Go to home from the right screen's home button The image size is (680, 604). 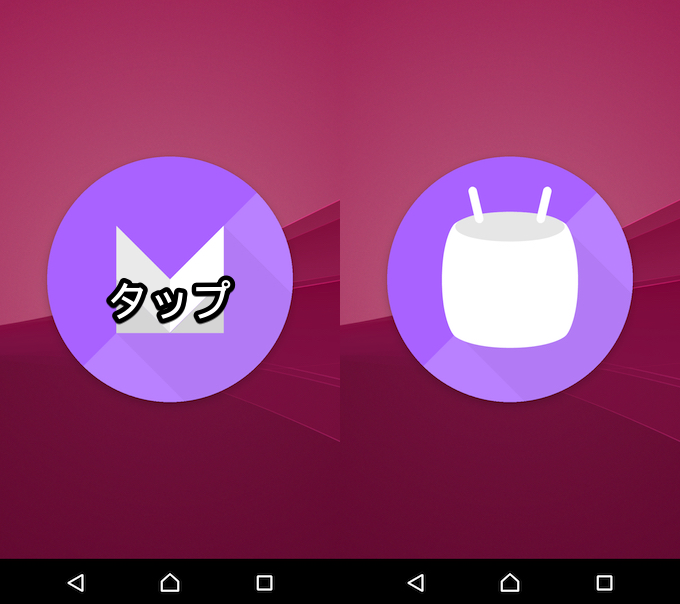510,582
